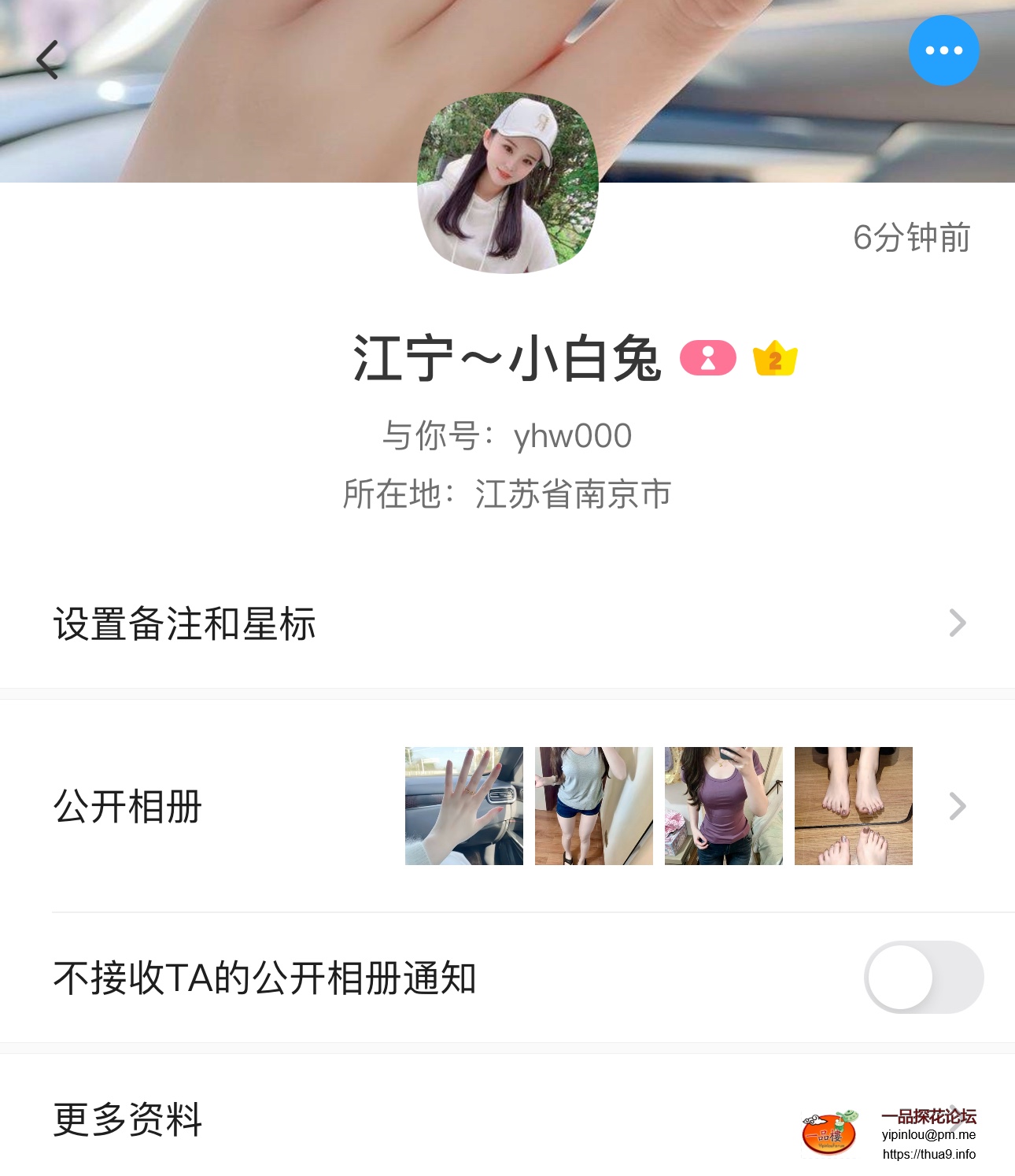View the profile avatar photo

pos(507,183)
